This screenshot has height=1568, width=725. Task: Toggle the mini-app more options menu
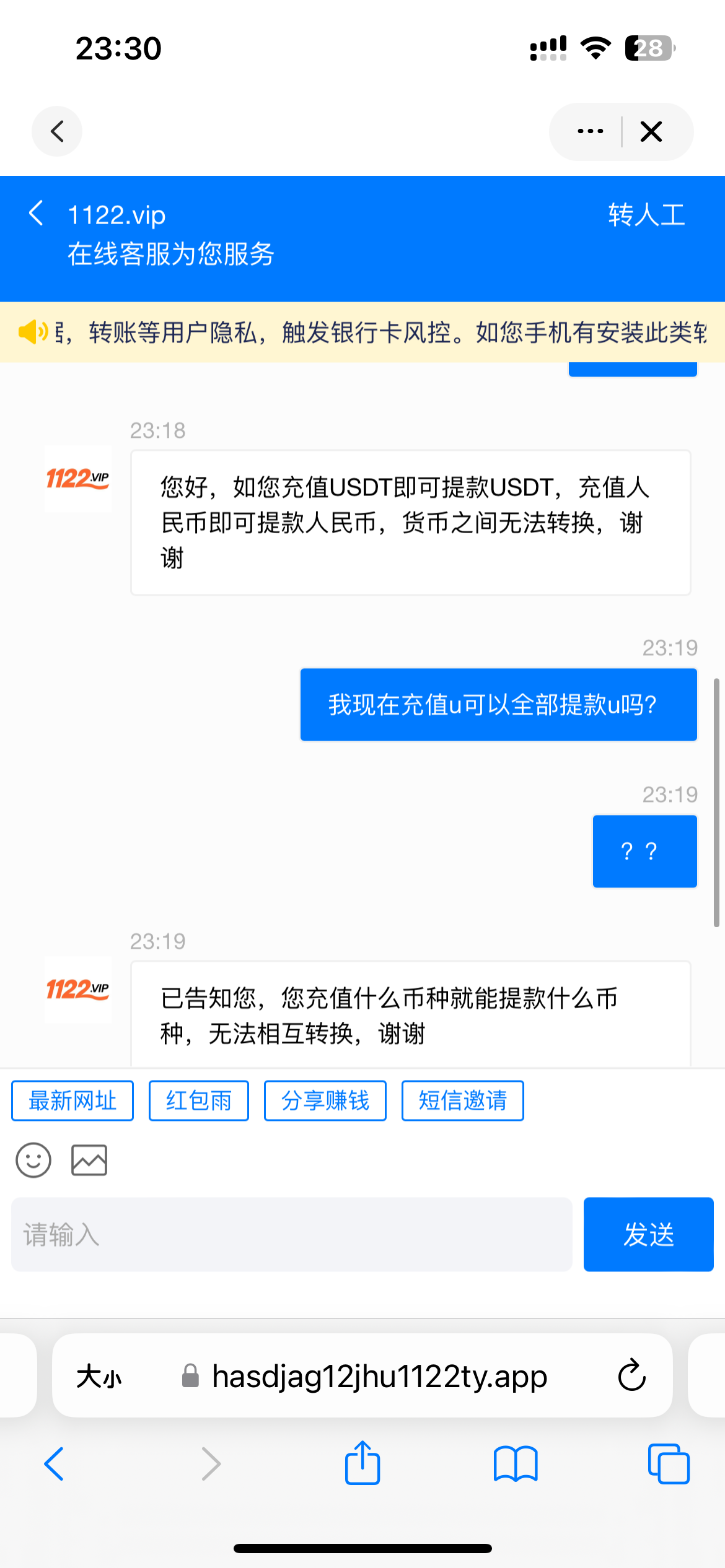pos(589,131)
